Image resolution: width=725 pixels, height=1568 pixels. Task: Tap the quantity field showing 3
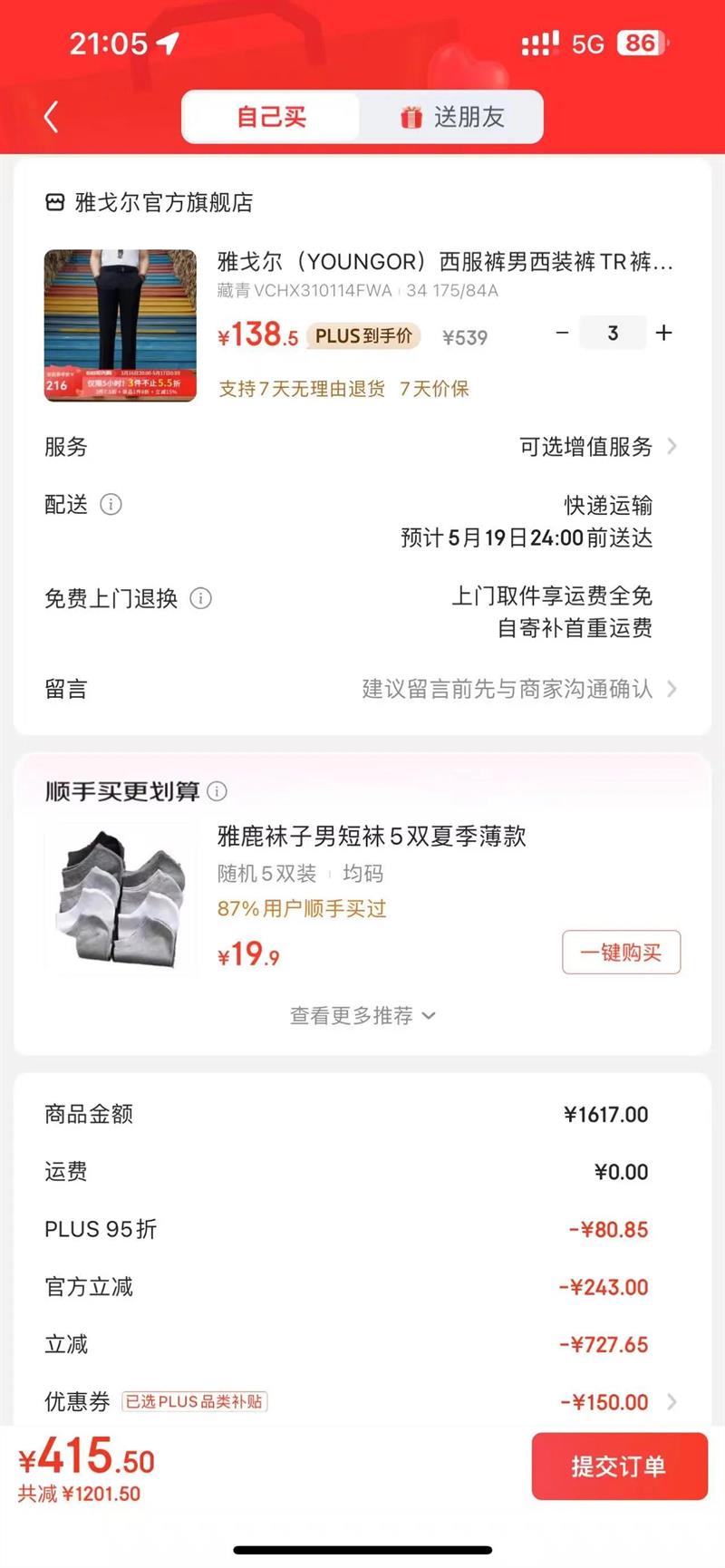click(613, 333)
